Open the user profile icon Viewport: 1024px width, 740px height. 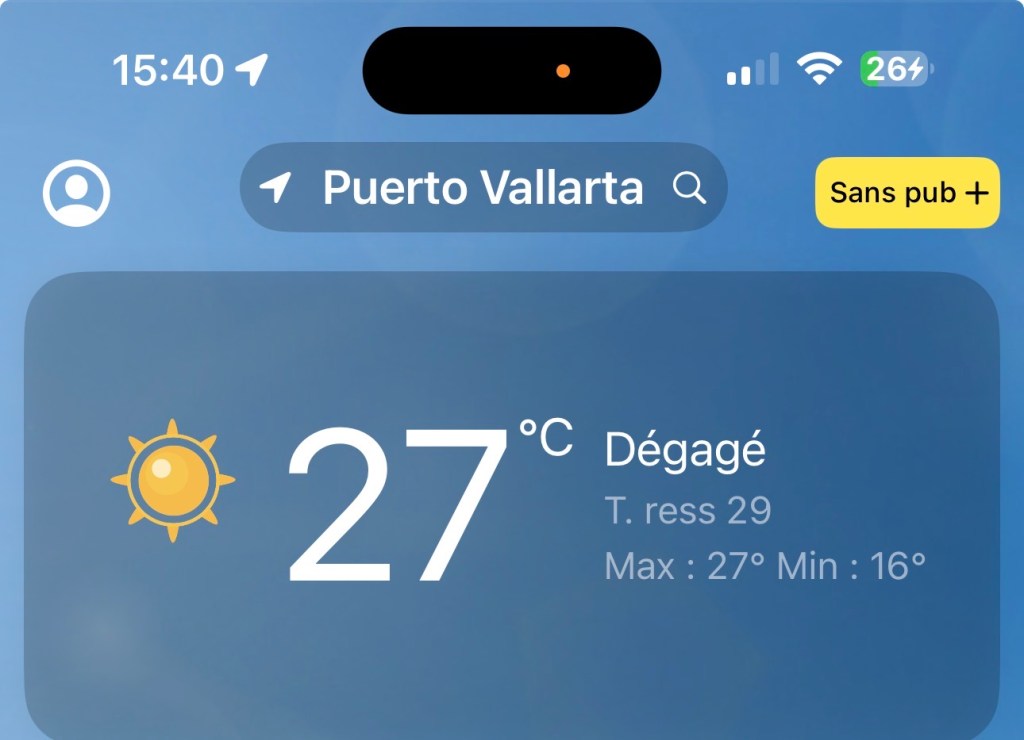[x=76, y=192]
